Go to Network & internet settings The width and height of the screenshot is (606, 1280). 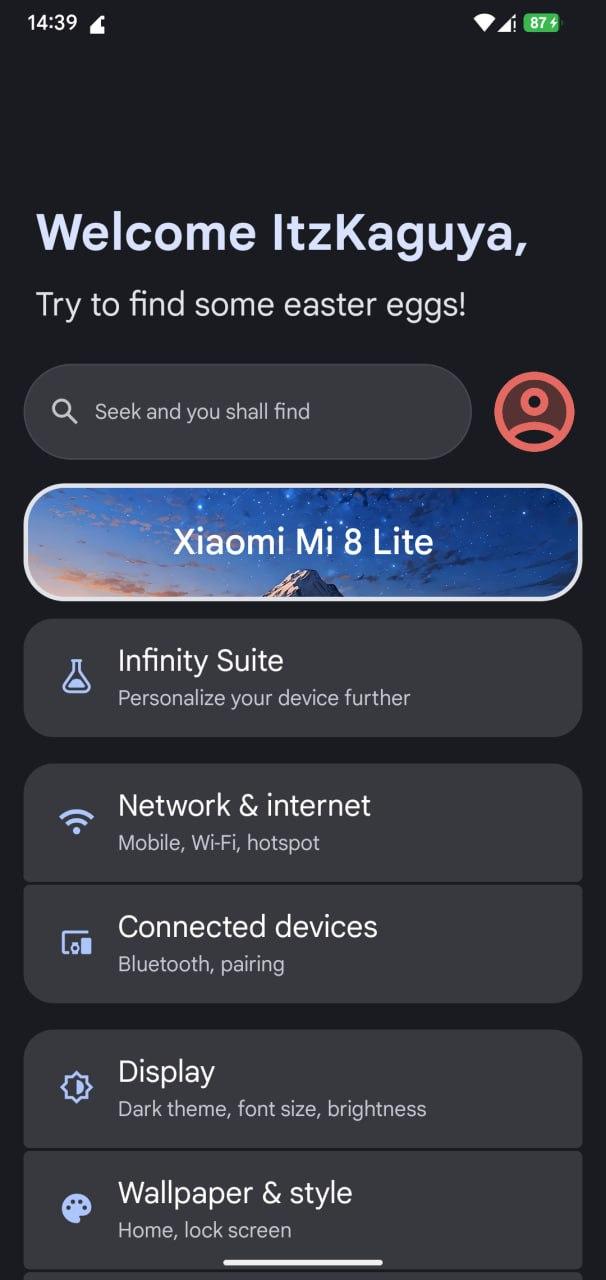[x=302, y=822]
